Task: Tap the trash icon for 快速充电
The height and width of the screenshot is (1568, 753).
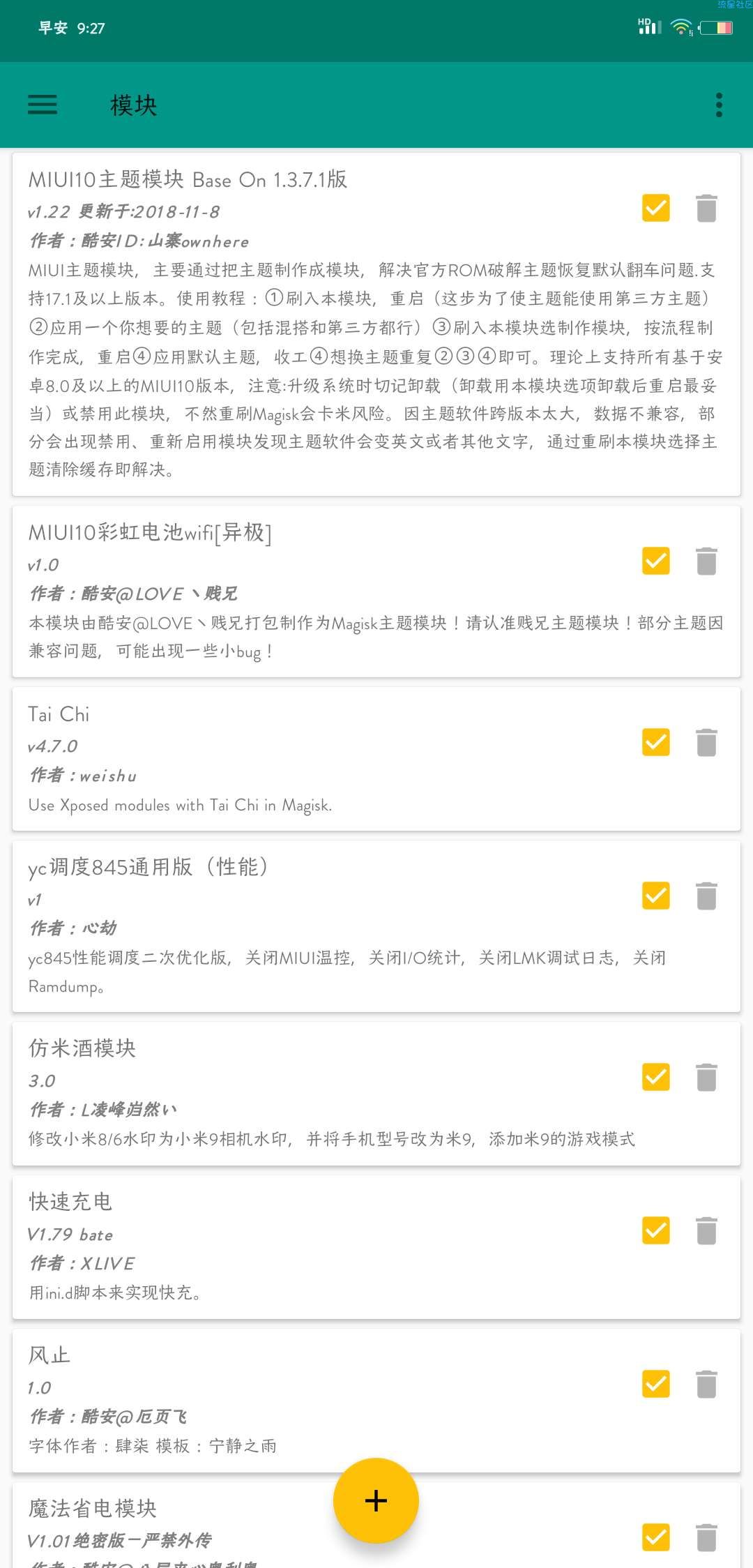Action: (x=706, y=1230)
